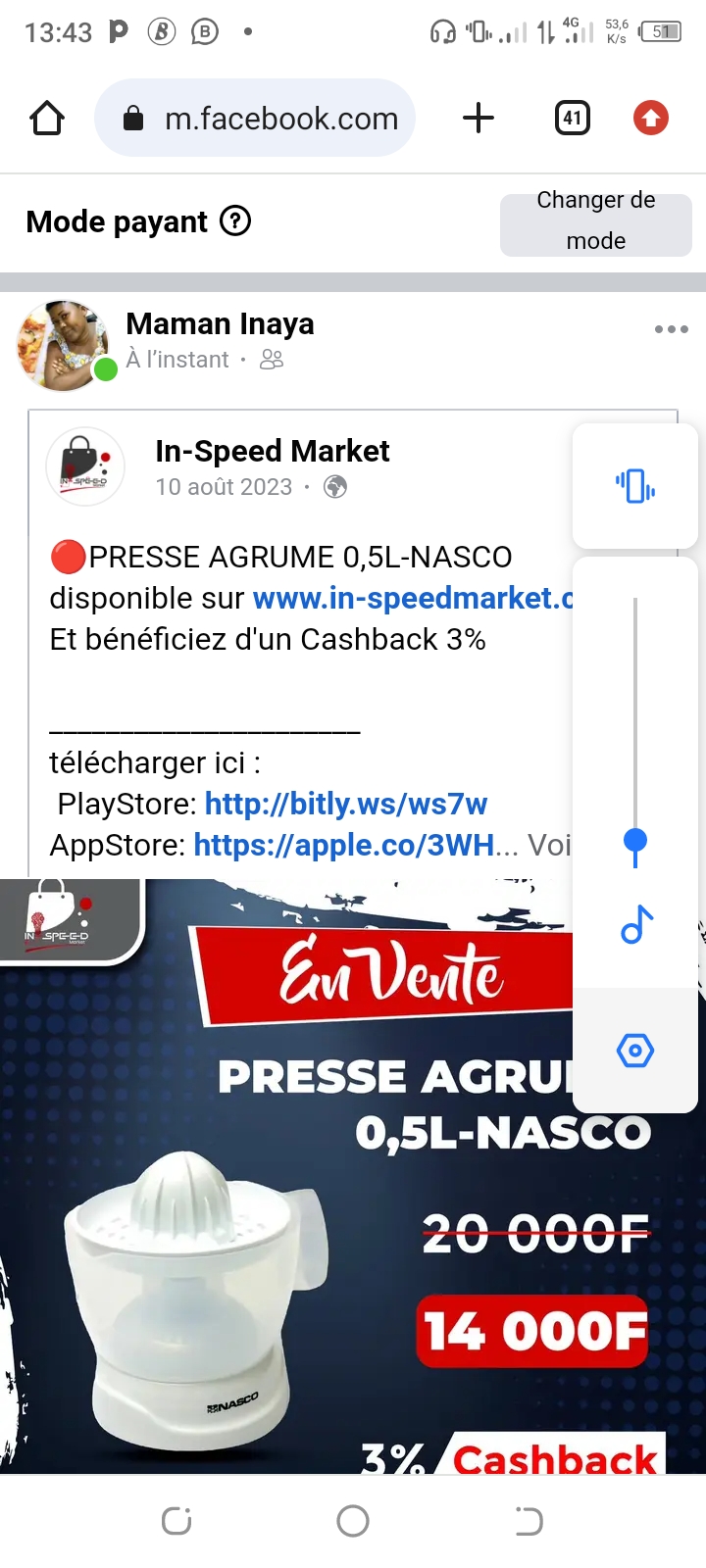Go to the browser home page
This screenshot has height=1568, width=706.
coord(47,119)
